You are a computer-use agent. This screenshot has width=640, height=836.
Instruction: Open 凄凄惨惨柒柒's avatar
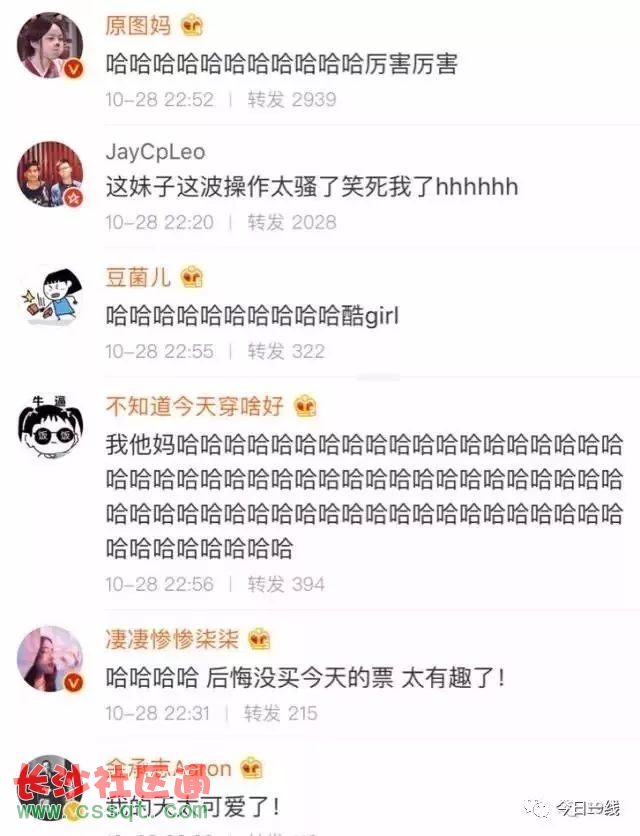pos(50,659)
